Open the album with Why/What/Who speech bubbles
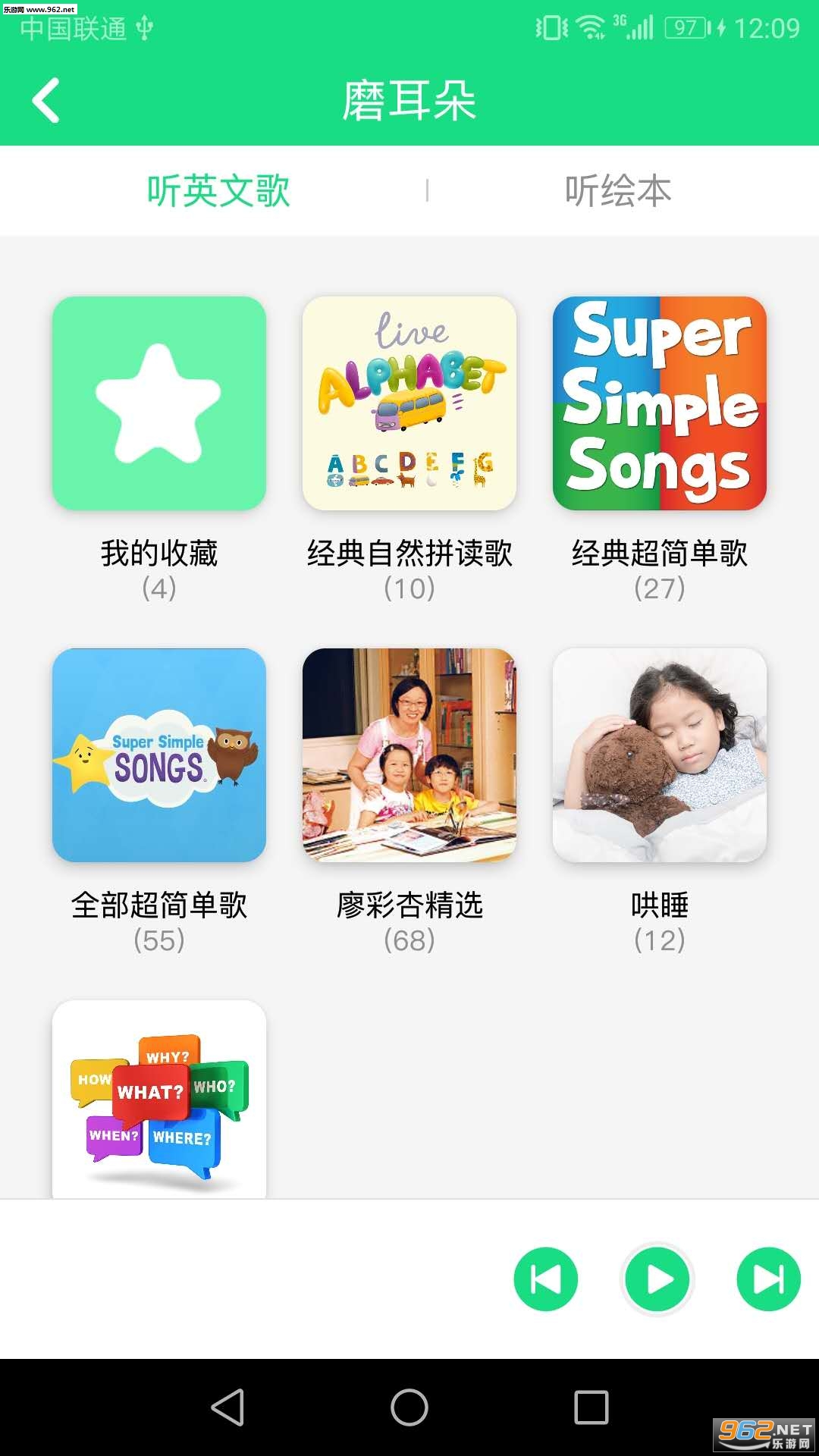Viewport: 819px width, 1456px height. pyautogui.click(x=159, y=1100)
